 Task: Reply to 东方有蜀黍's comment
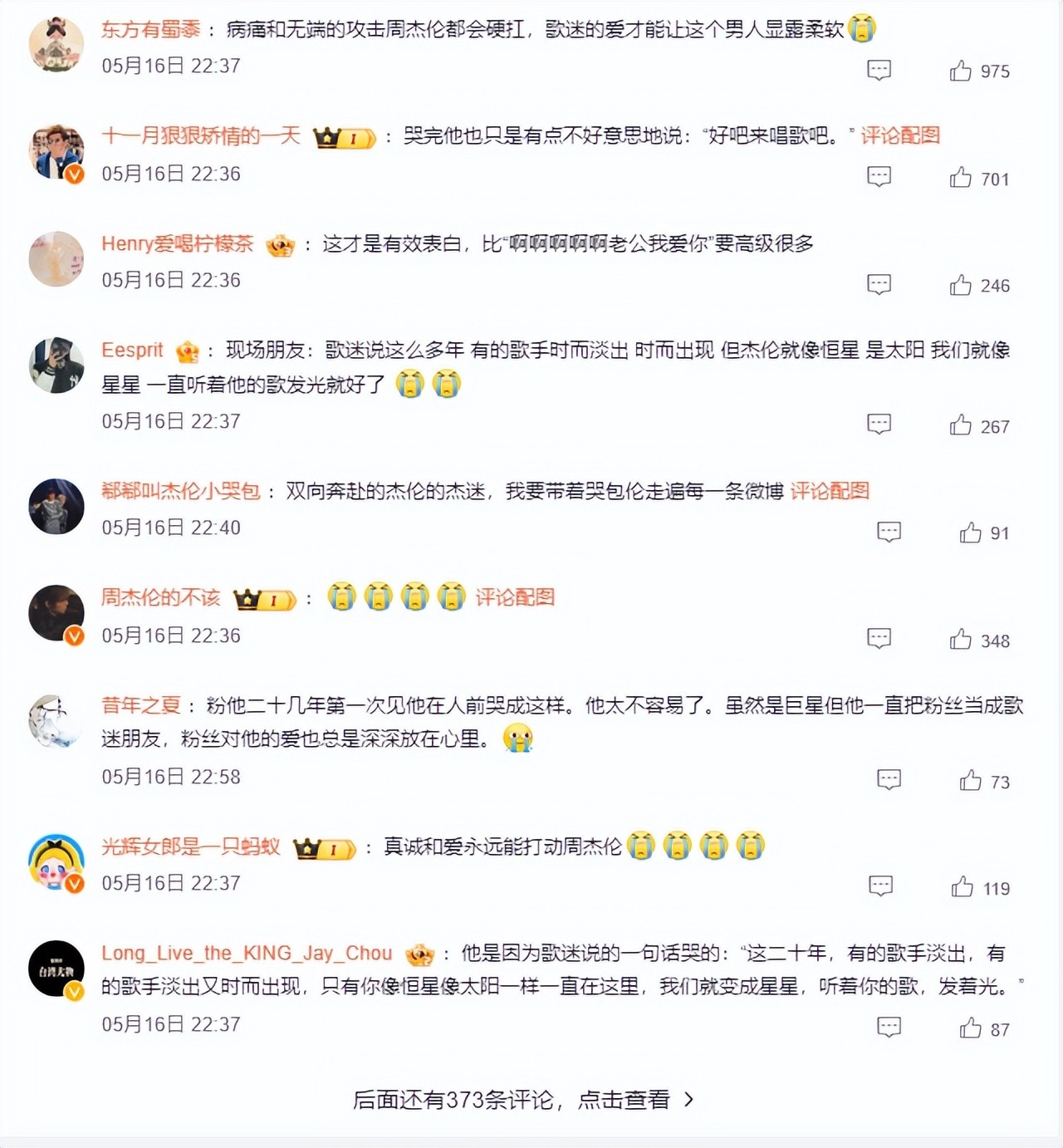(x=879, y=71)
